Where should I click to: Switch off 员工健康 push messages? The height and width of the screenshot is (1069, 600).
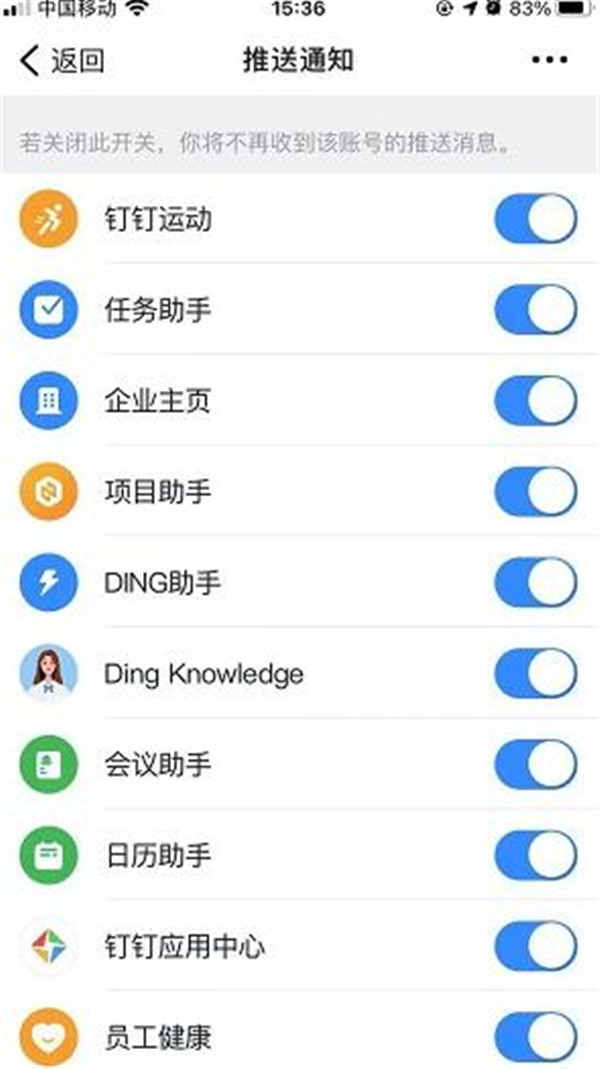pos(536,1037)
